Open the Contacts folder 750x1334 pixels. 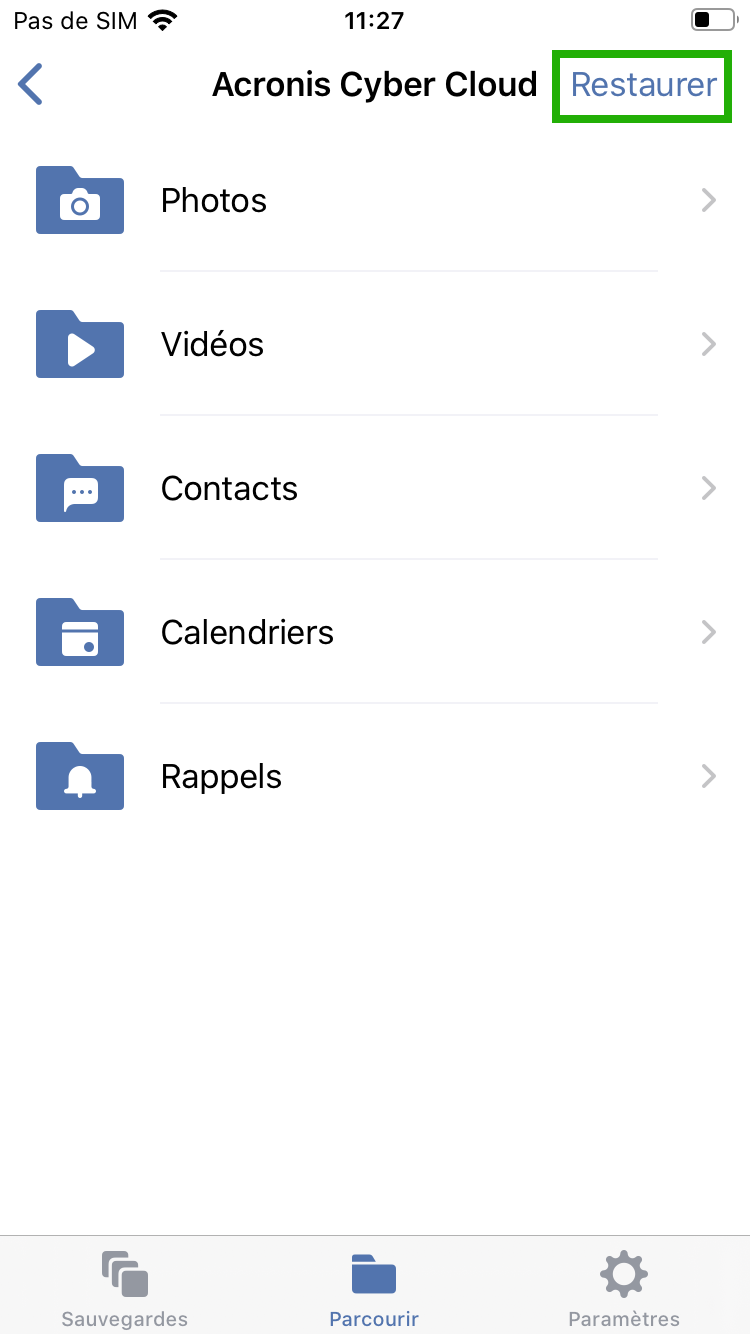(x=375, y=488)
